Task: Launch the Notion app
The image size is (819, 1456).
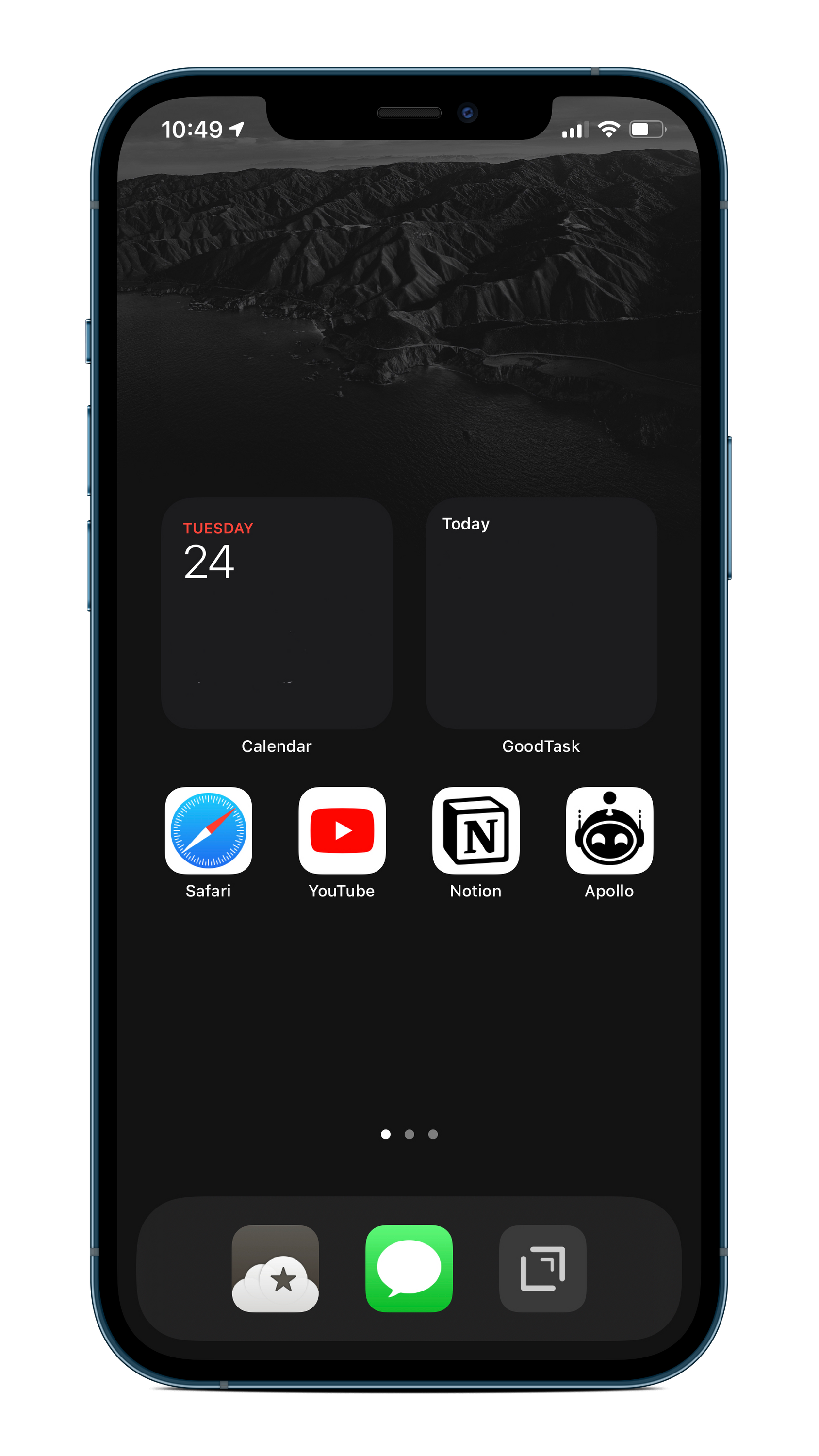Action: 475,830
